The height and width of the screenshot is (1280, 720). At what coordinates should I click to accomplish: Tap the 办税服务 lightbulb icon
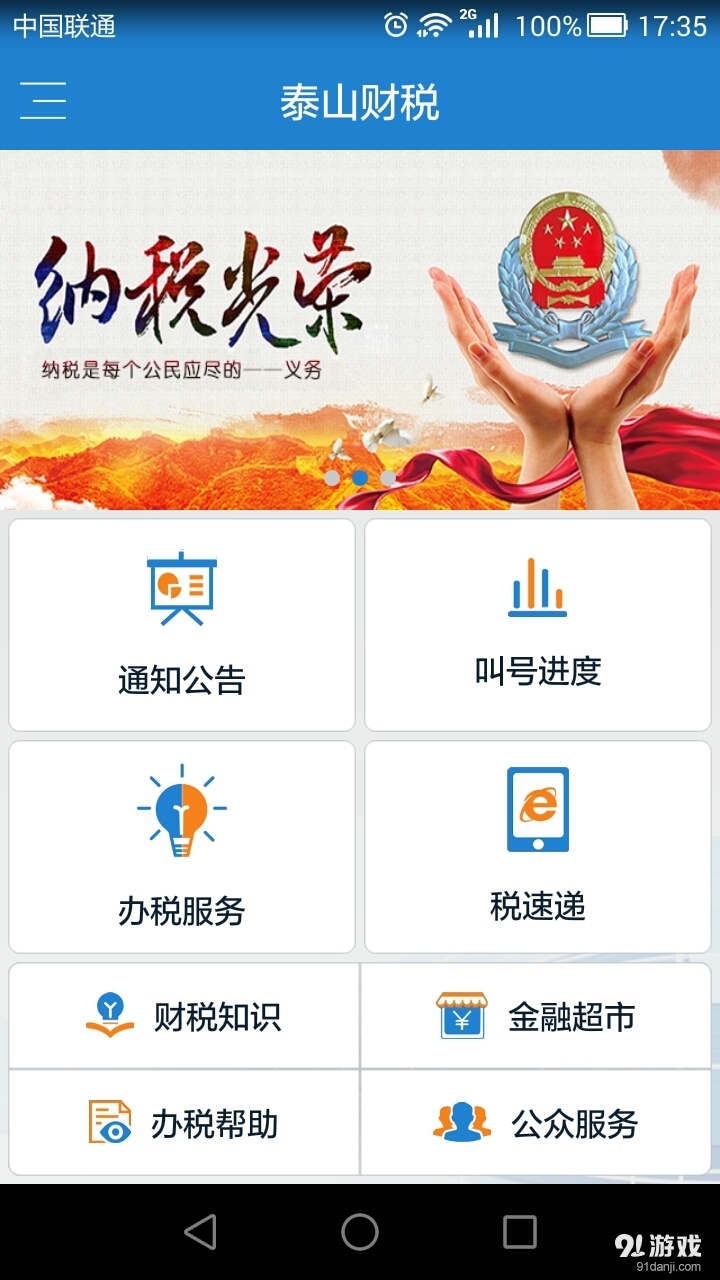click(181, 810)
